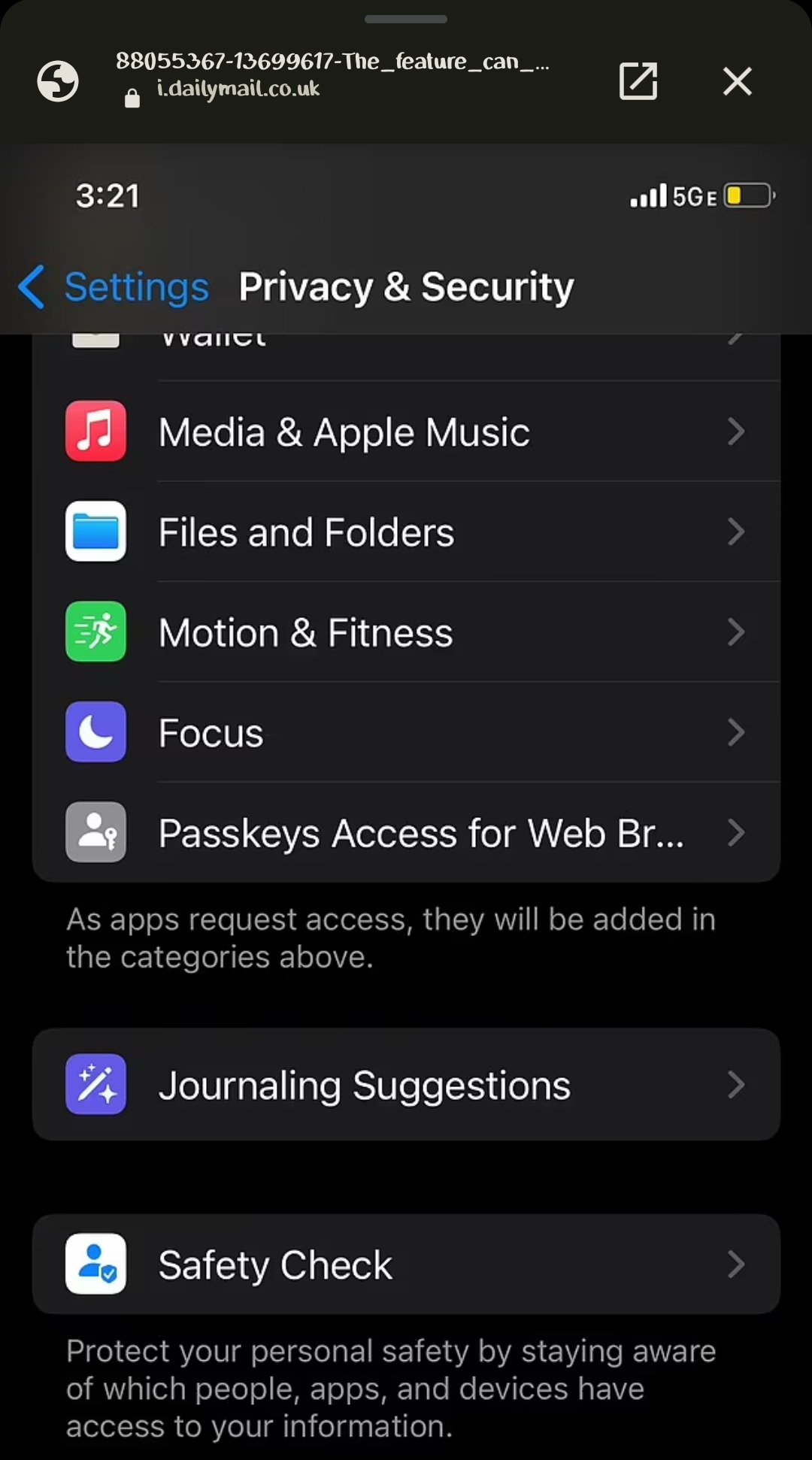Open the page in external browser

(x=638, y=81)
